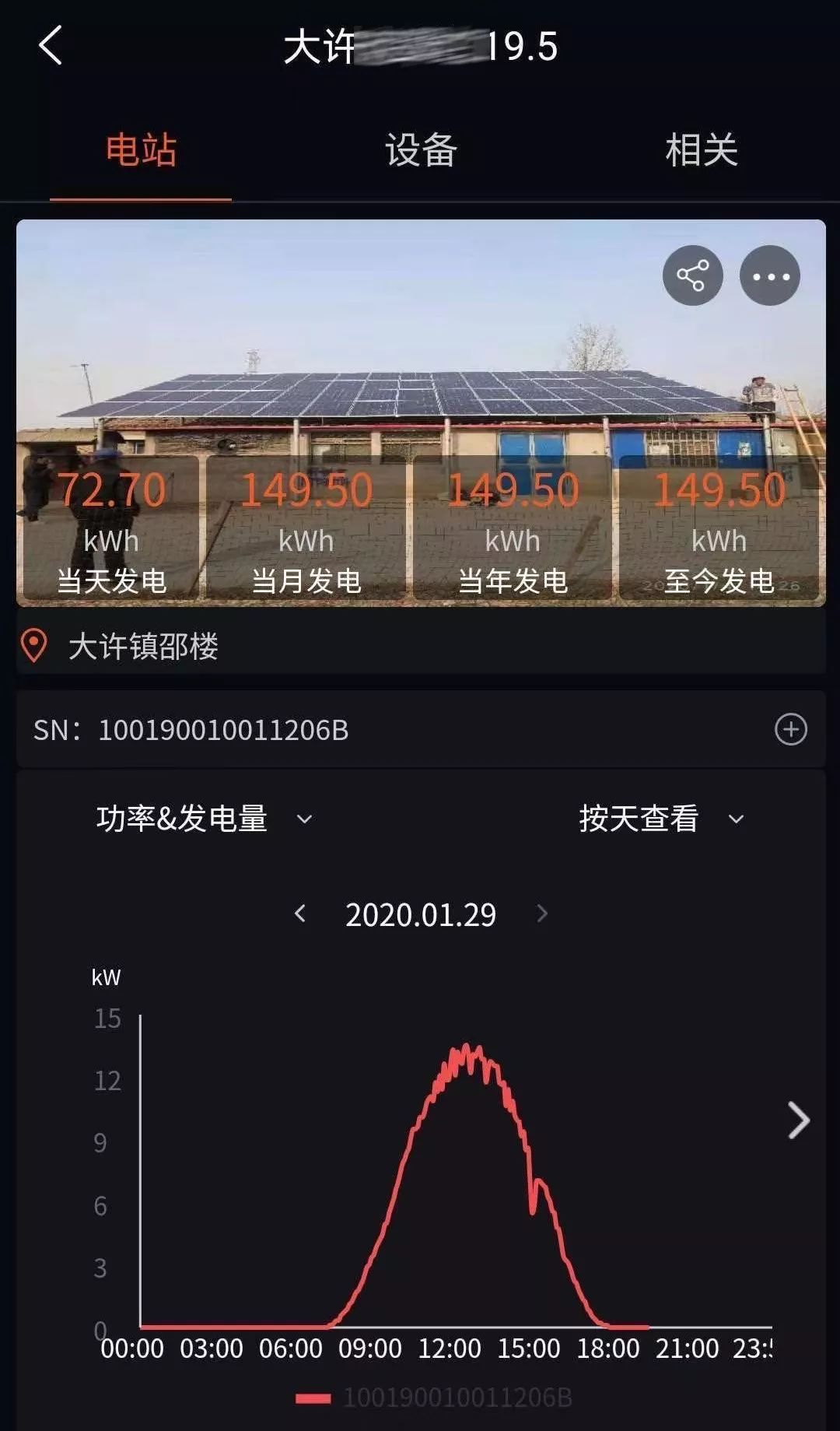Share this power station

click(692, 275)
